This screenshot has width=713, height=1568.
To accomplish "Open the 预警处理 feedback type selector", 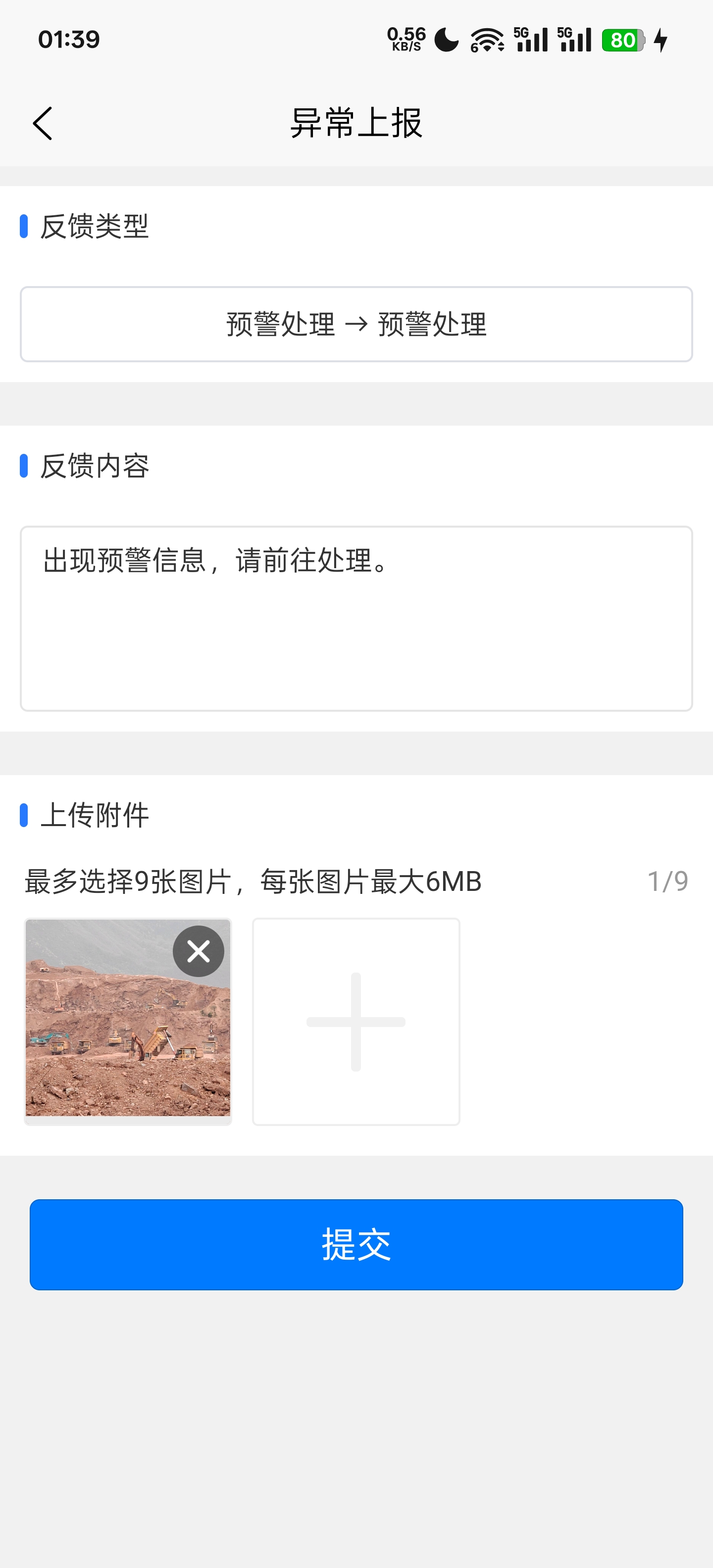I will (x=356, y=324).
